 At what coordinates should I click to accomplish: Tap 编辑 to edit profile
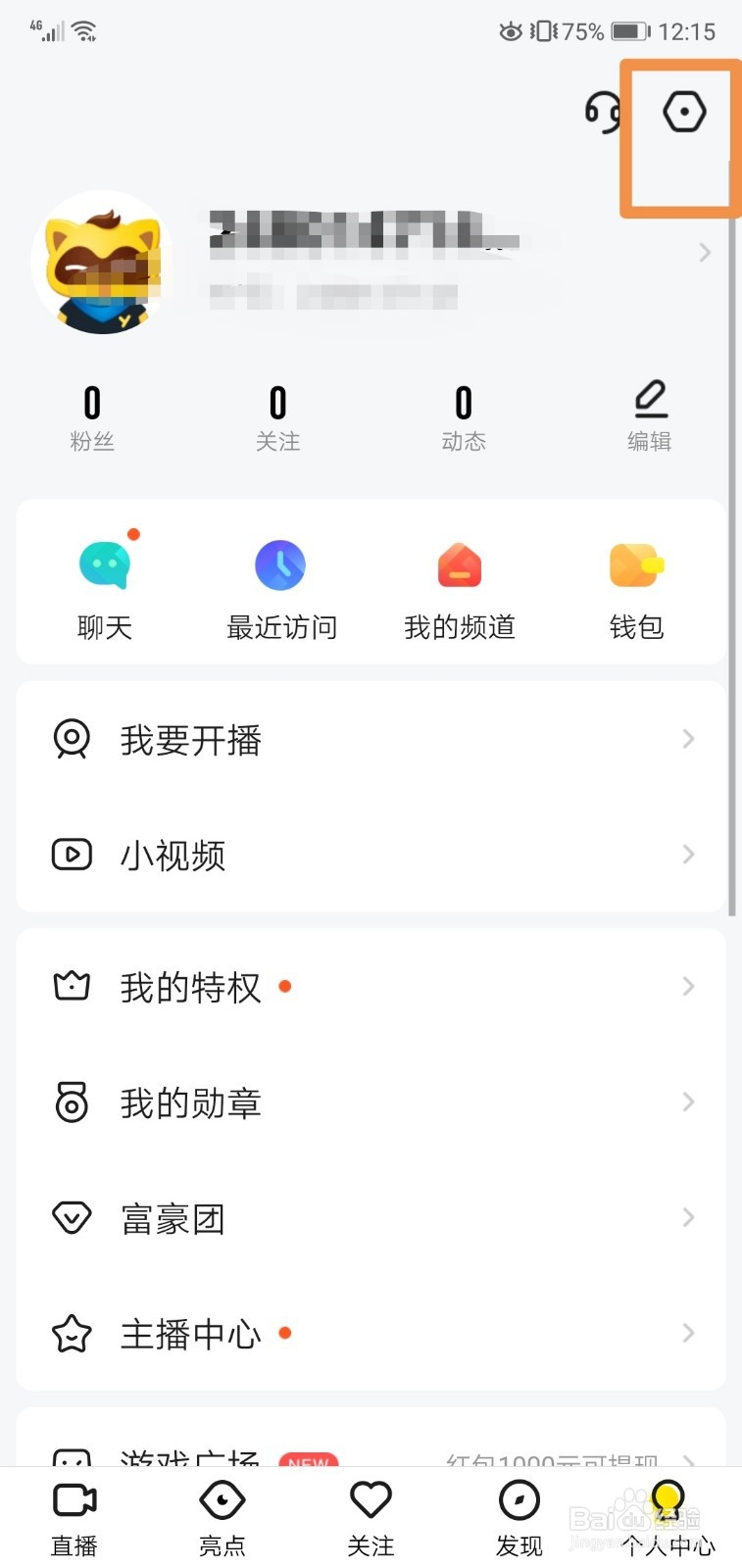649,416
